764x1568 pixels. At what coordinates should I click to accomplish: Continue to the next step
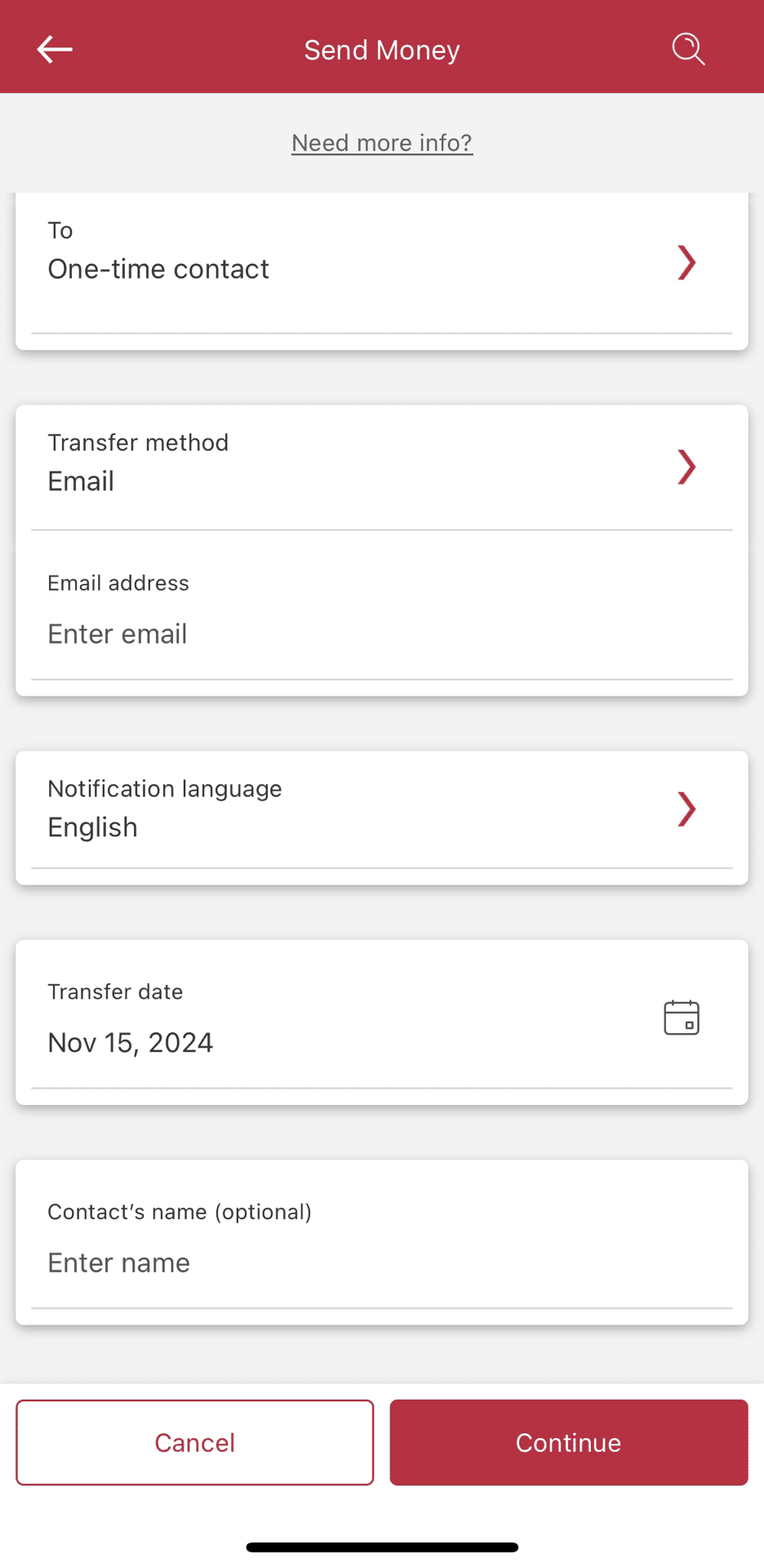click(x=569, y=1442)
